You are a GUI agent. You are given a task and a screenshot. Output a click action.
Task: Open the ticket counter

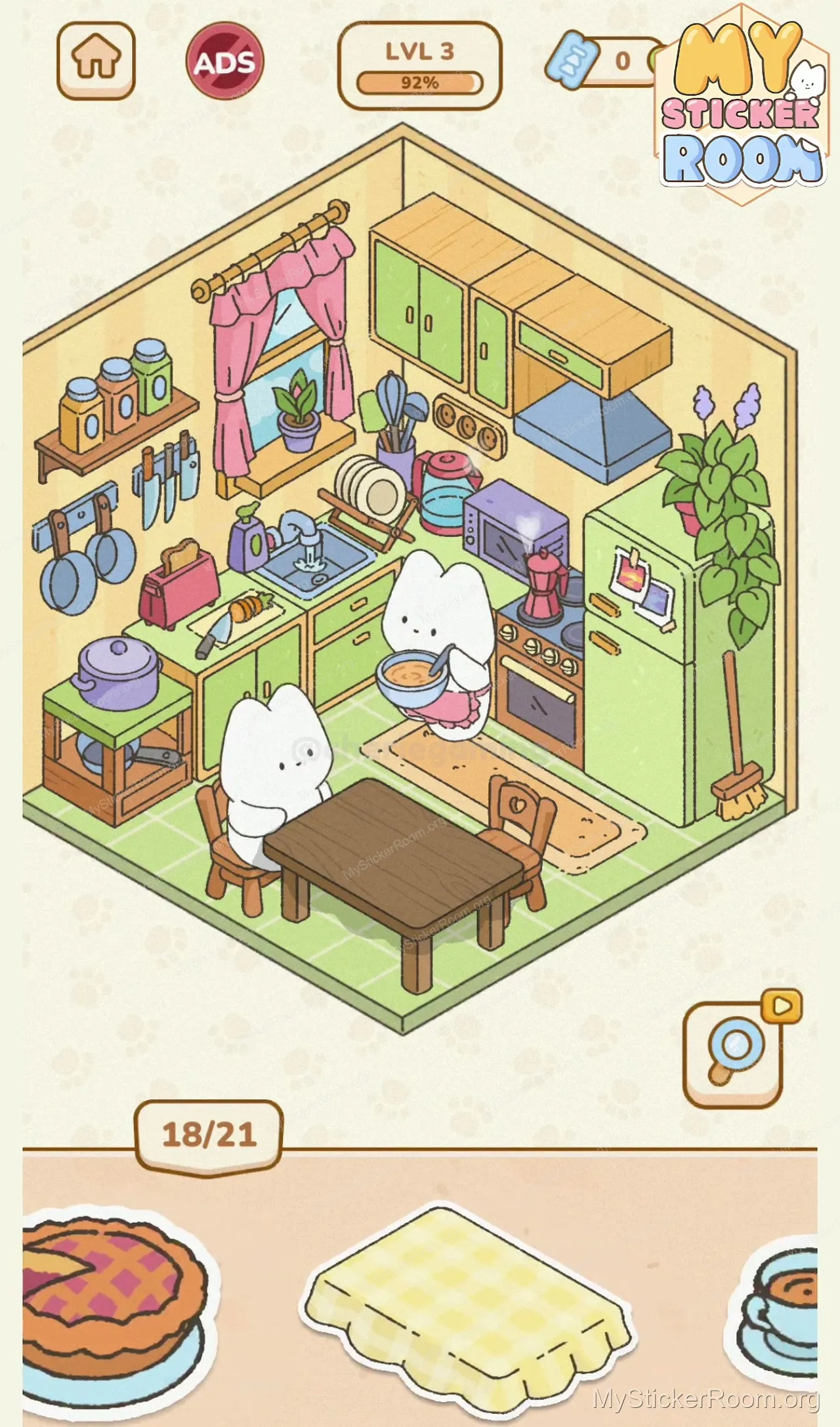click(x=604, y=61)
